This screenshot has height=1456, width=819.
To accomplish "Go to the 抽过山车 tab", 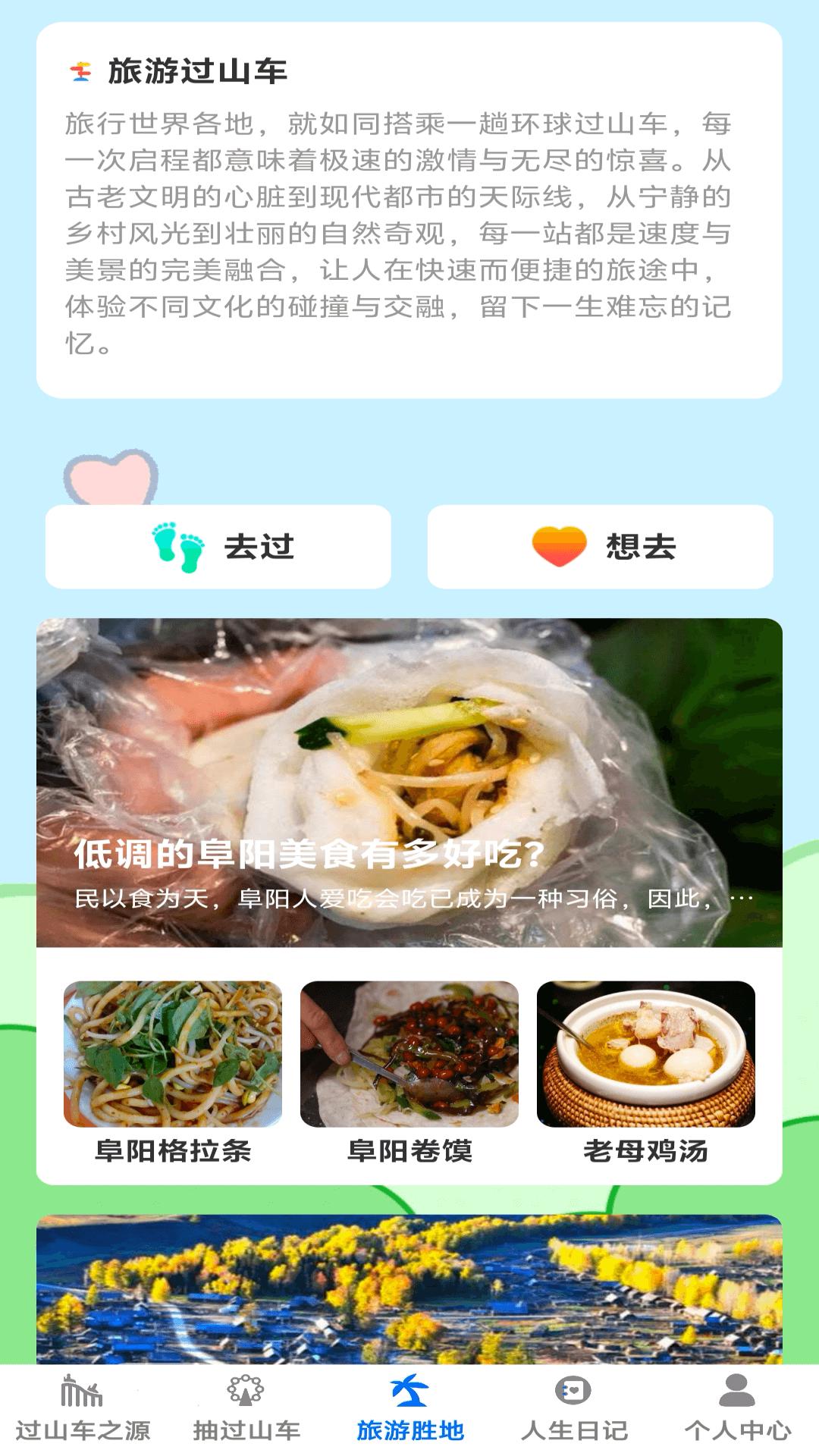I will point(246,1410).
